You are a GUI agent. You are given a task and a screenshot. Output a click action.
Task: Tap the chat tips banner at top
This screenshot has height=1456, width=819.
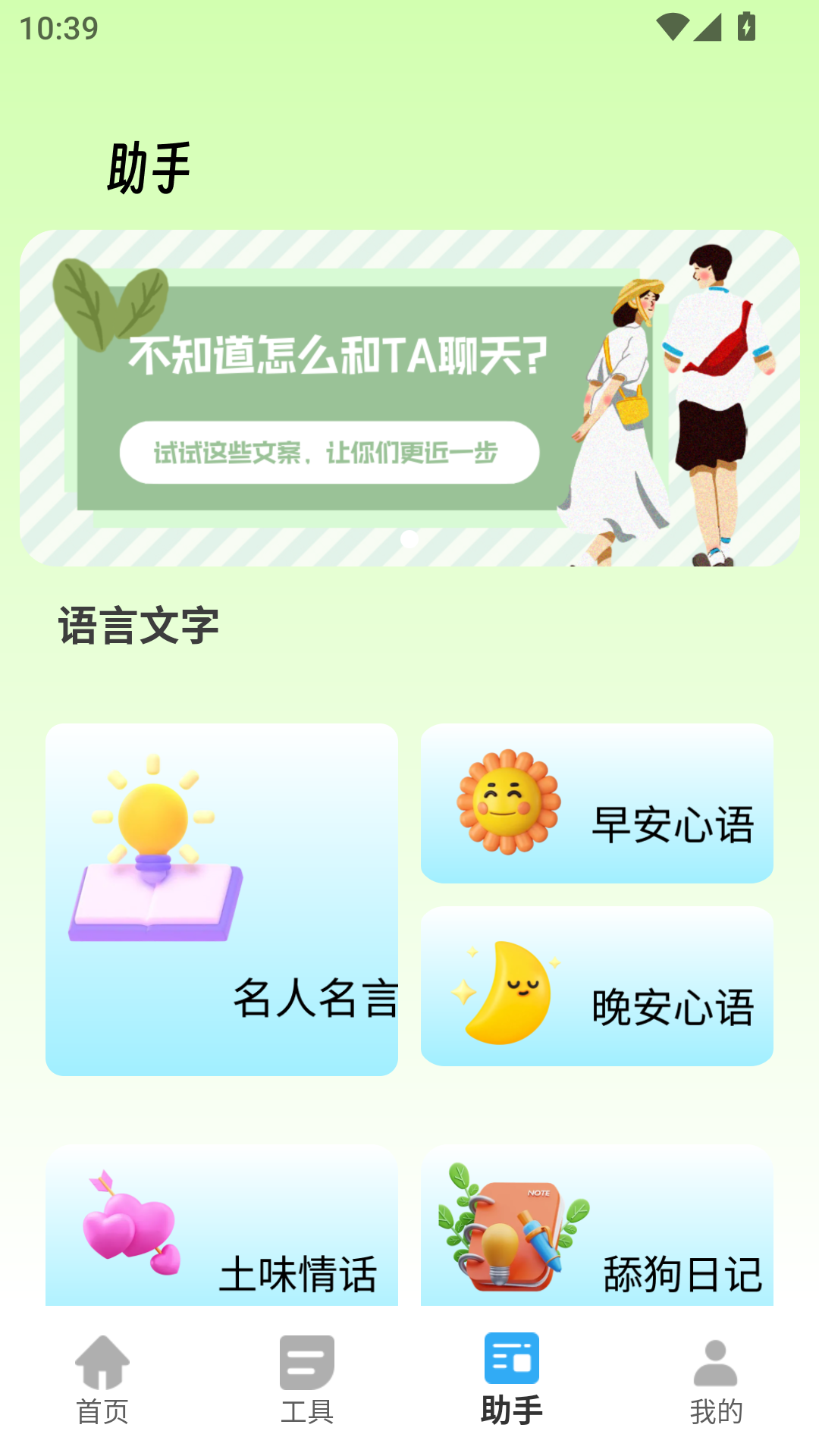click(409, 397)
